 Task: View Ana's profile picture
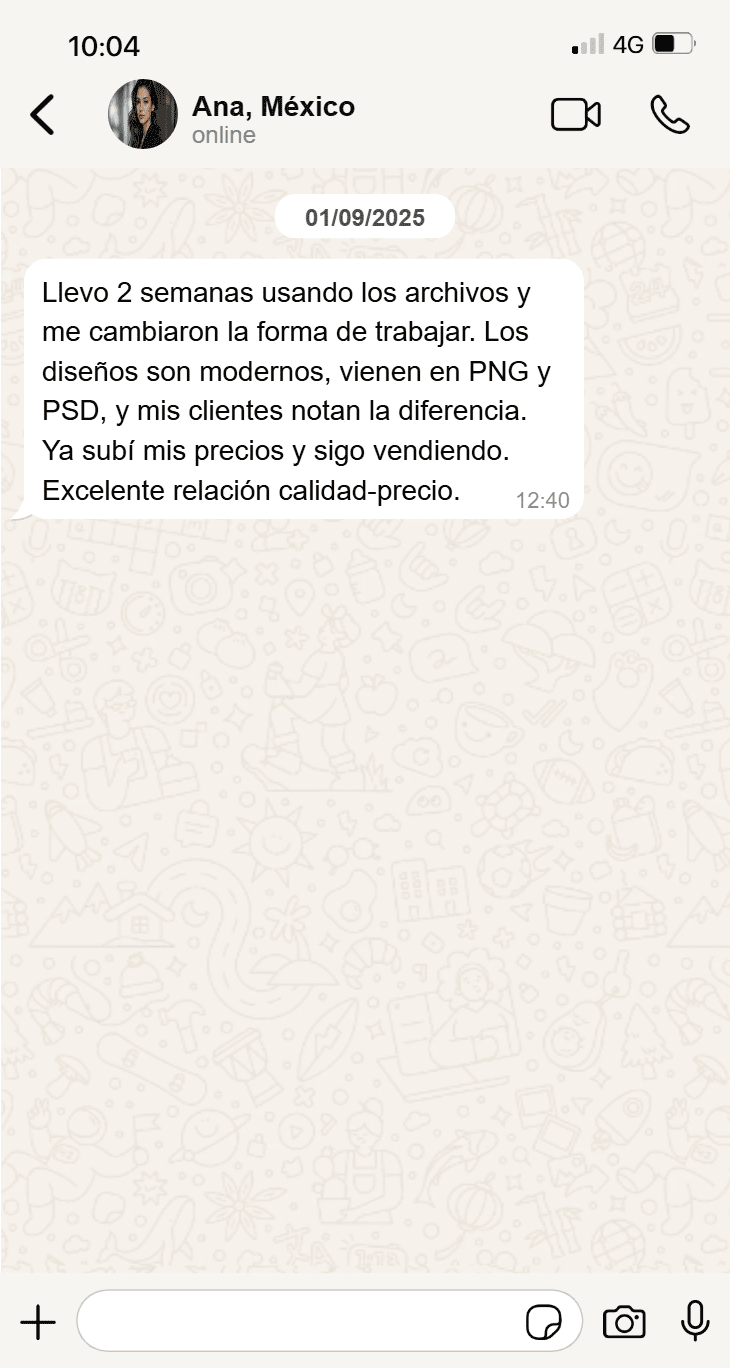pos(143,115)
